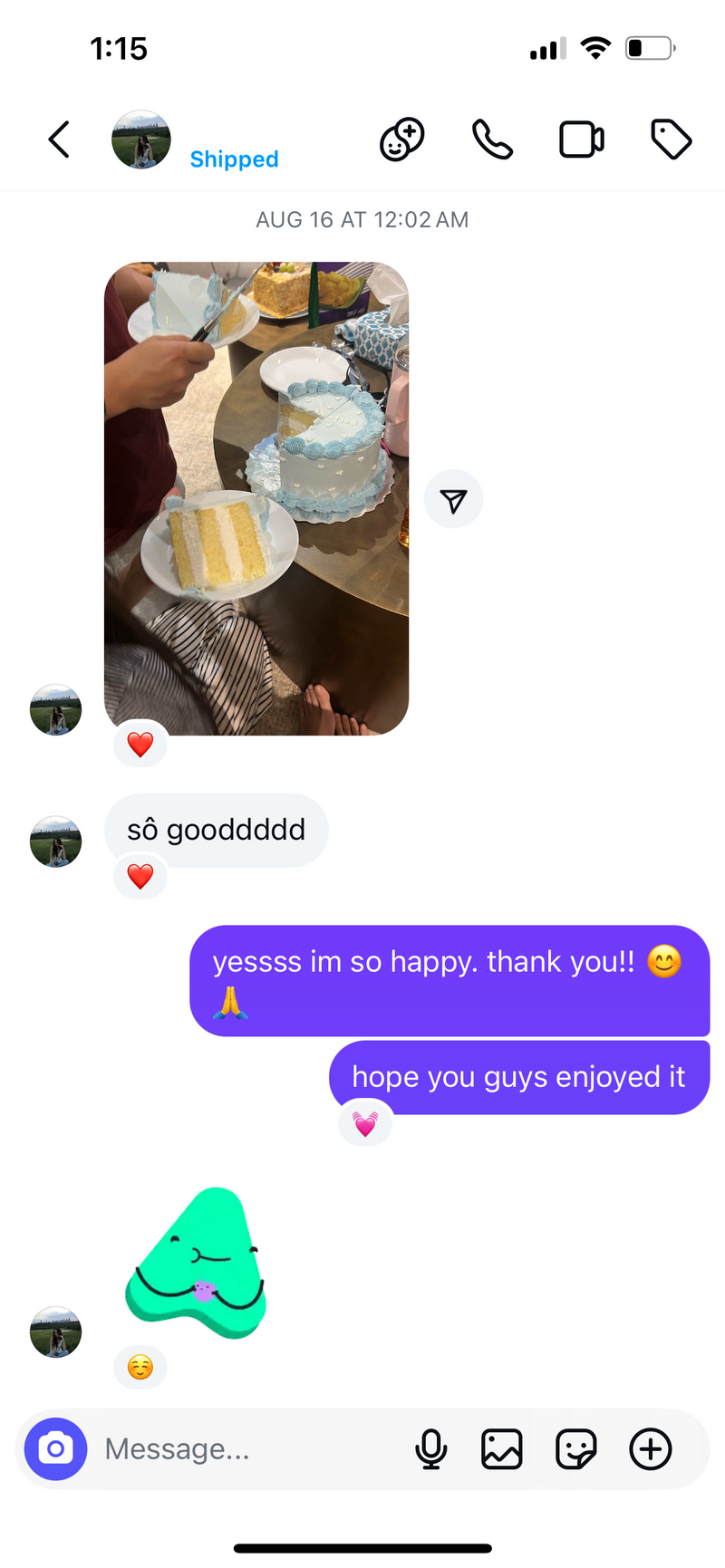Image resolution: width=725 pixels, height=1568 pixels.
Task: Open the shared cake photo
Action: (256, 498)
